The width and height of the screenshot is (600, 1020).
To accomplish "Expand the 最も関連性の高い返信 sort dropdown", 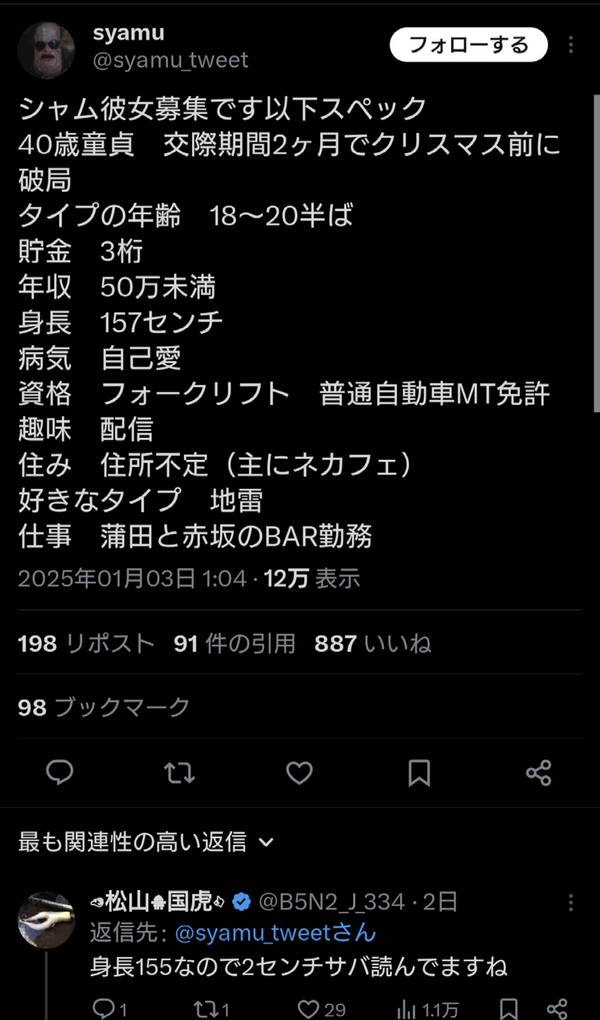I will click(x=146, y=842).
